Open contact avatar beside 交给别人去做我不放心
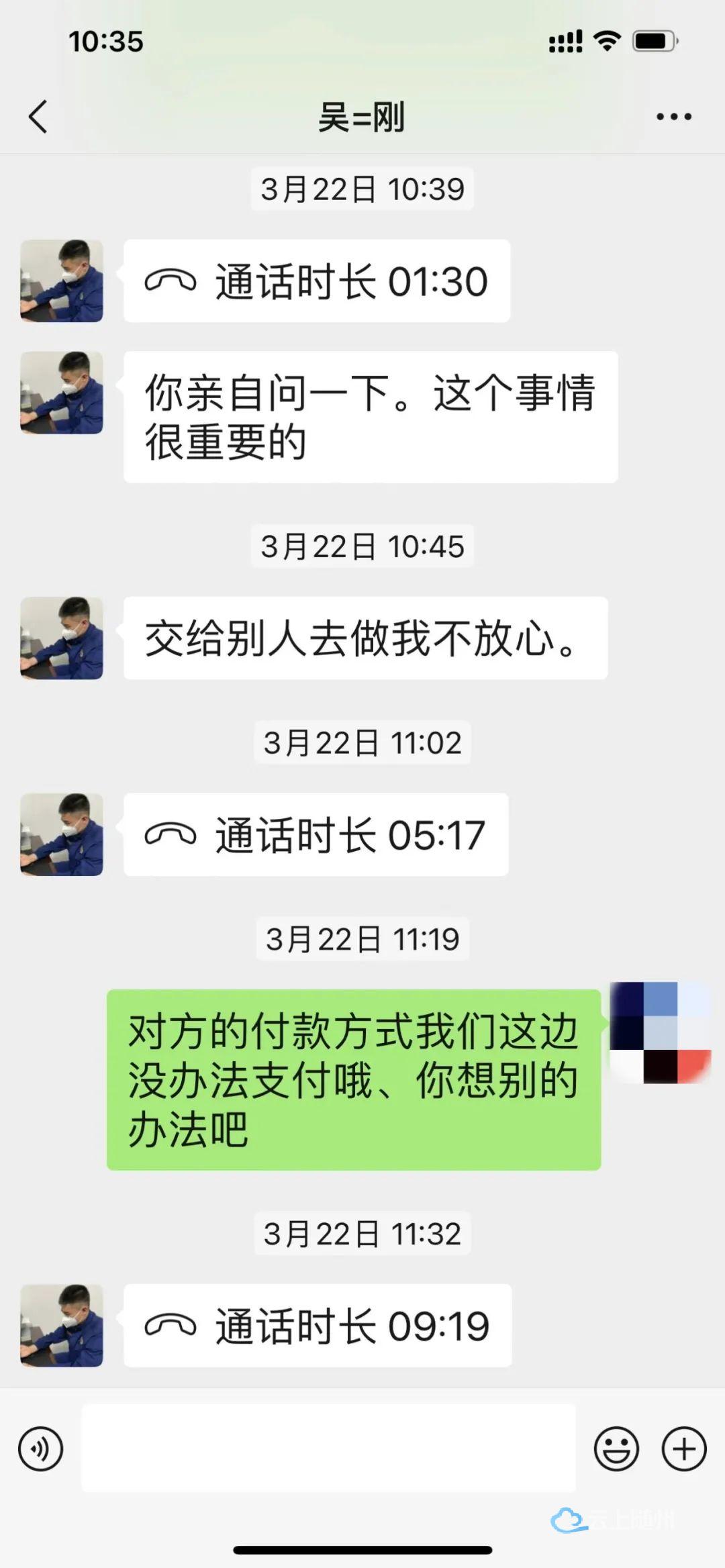Image resolution: width=725 pixels, height=1568 pixels. pyautogui.click(x=62, y=638)
